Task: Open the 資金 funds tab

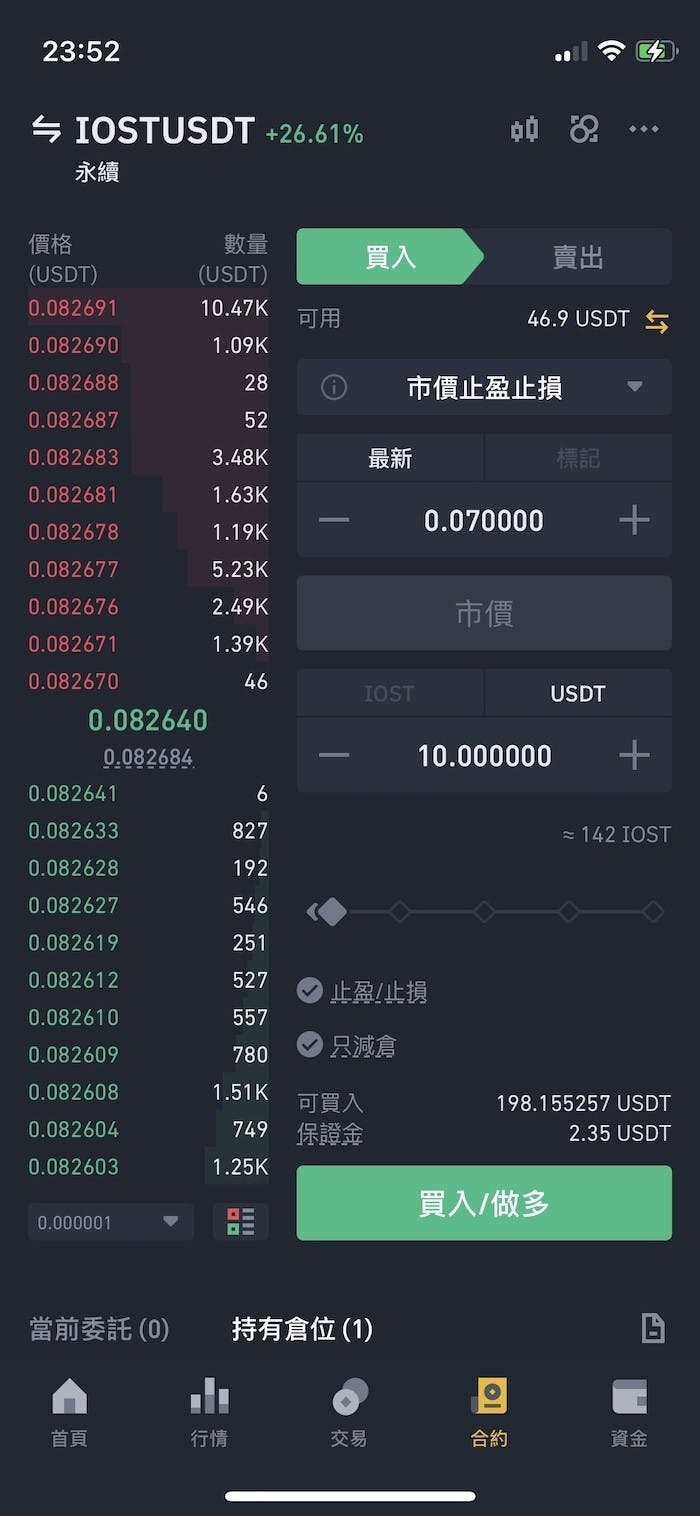Action: (x=629, y=1411)
